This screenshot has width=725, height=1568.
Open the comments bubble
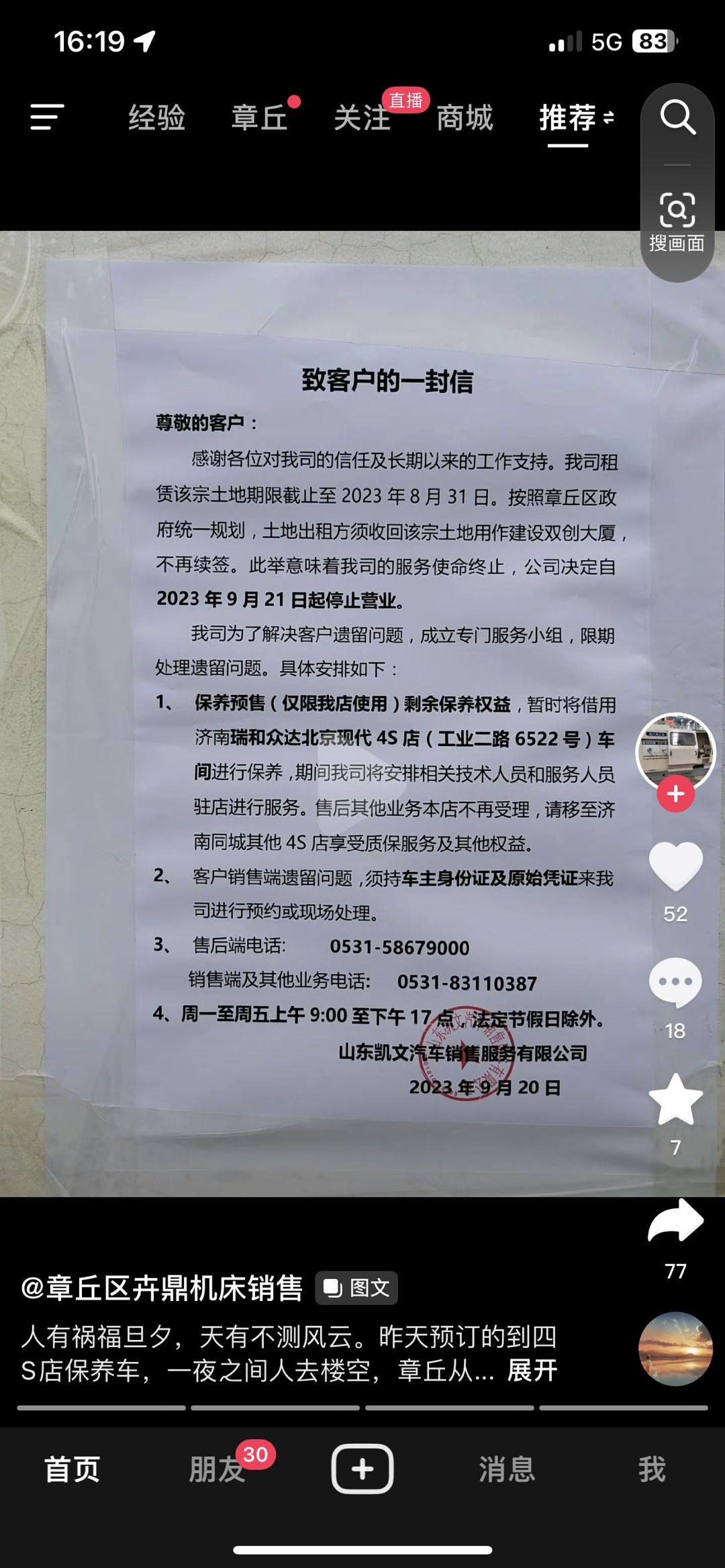pos(675,982)
